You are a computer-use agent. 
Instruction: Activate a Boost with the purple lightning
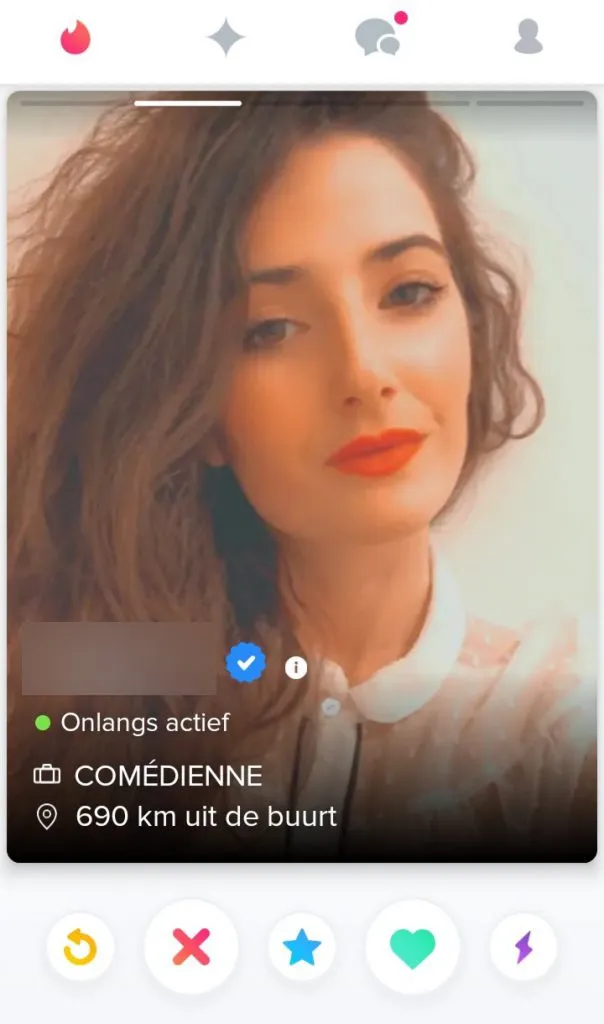(523, 946)
